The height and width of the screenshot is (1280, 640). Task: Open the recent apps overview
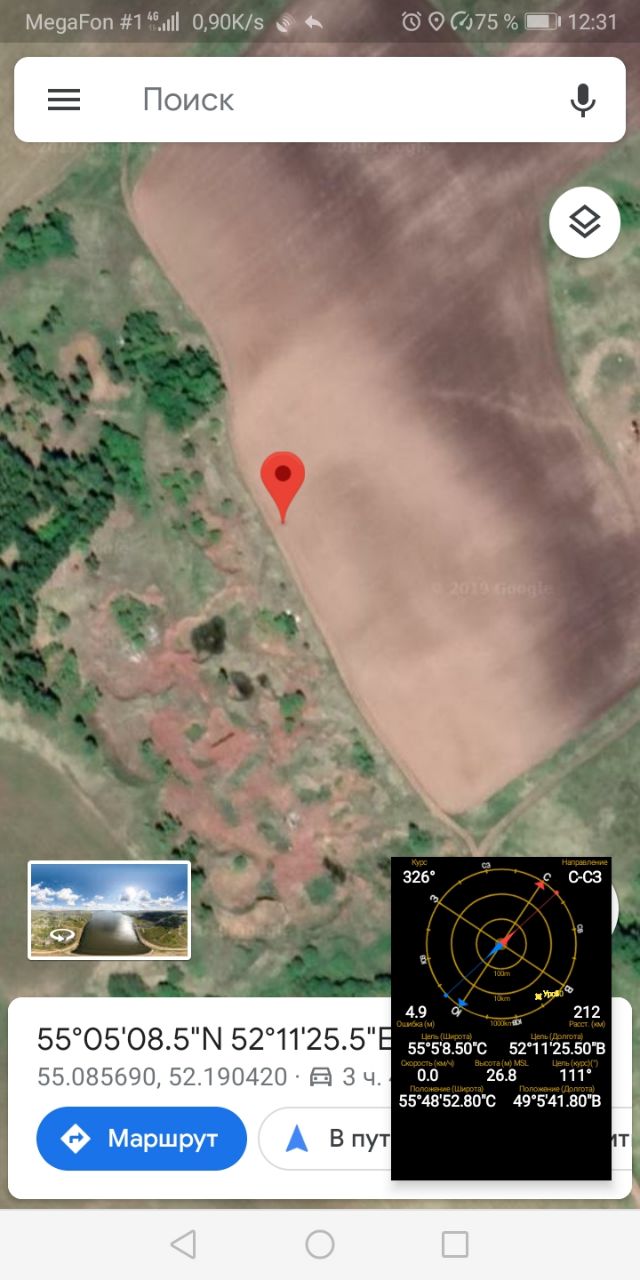455,1244
